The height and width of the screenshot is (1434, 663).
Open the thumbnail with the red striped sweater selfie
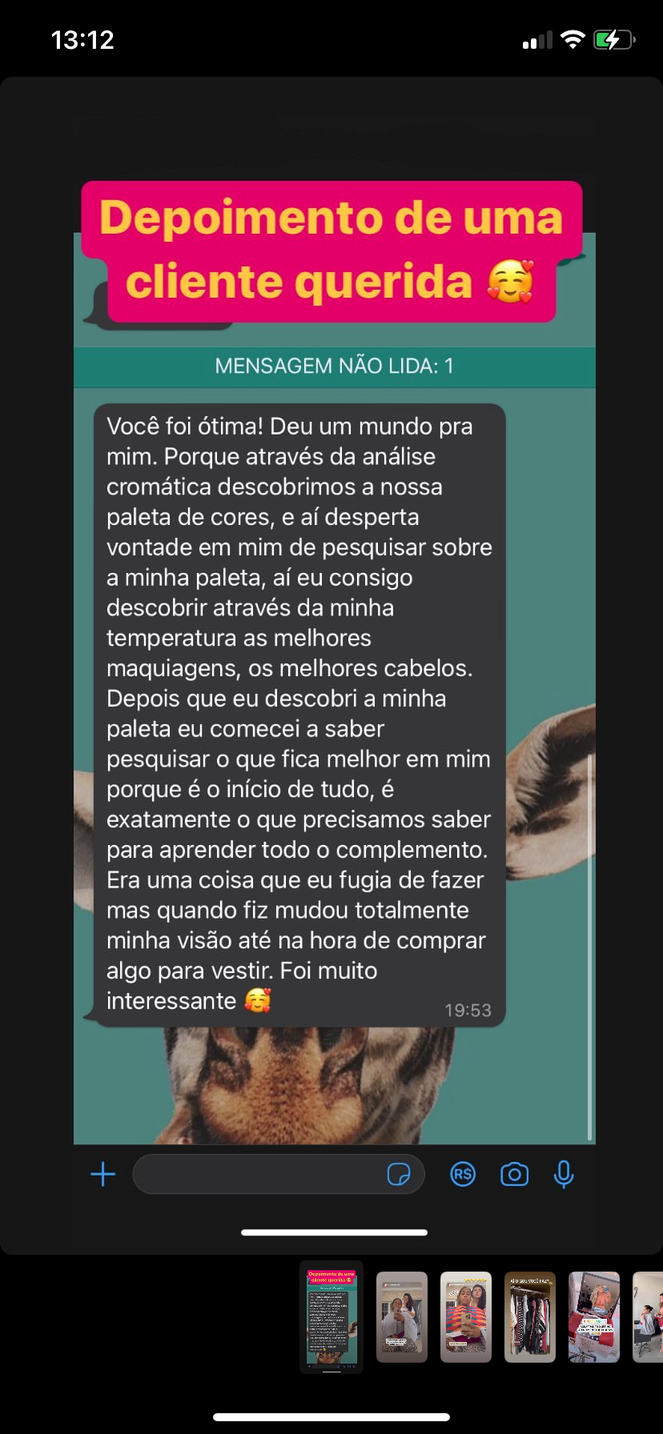coord(466,1316)
